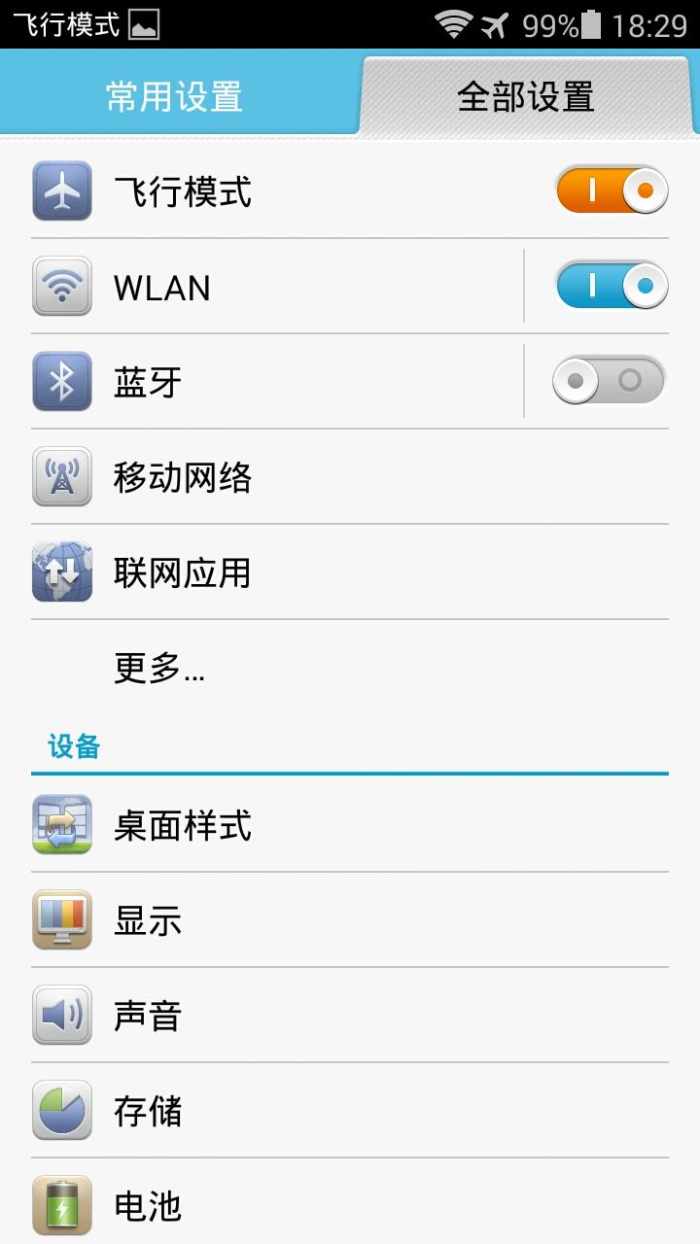
Task: Open 显示 display settings
Action: [x=350, y=920]
